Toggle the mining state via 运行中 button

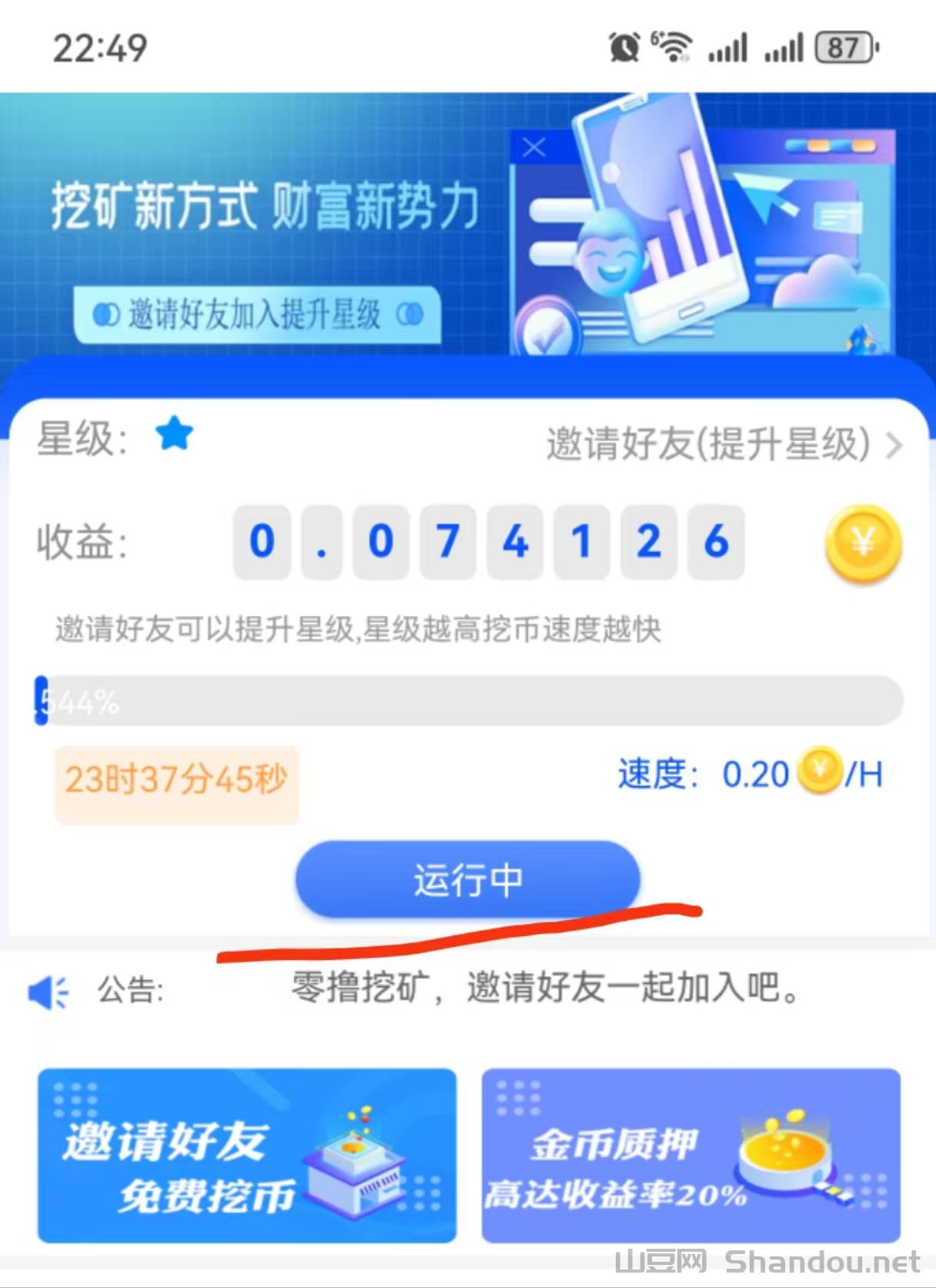(468, 878)
